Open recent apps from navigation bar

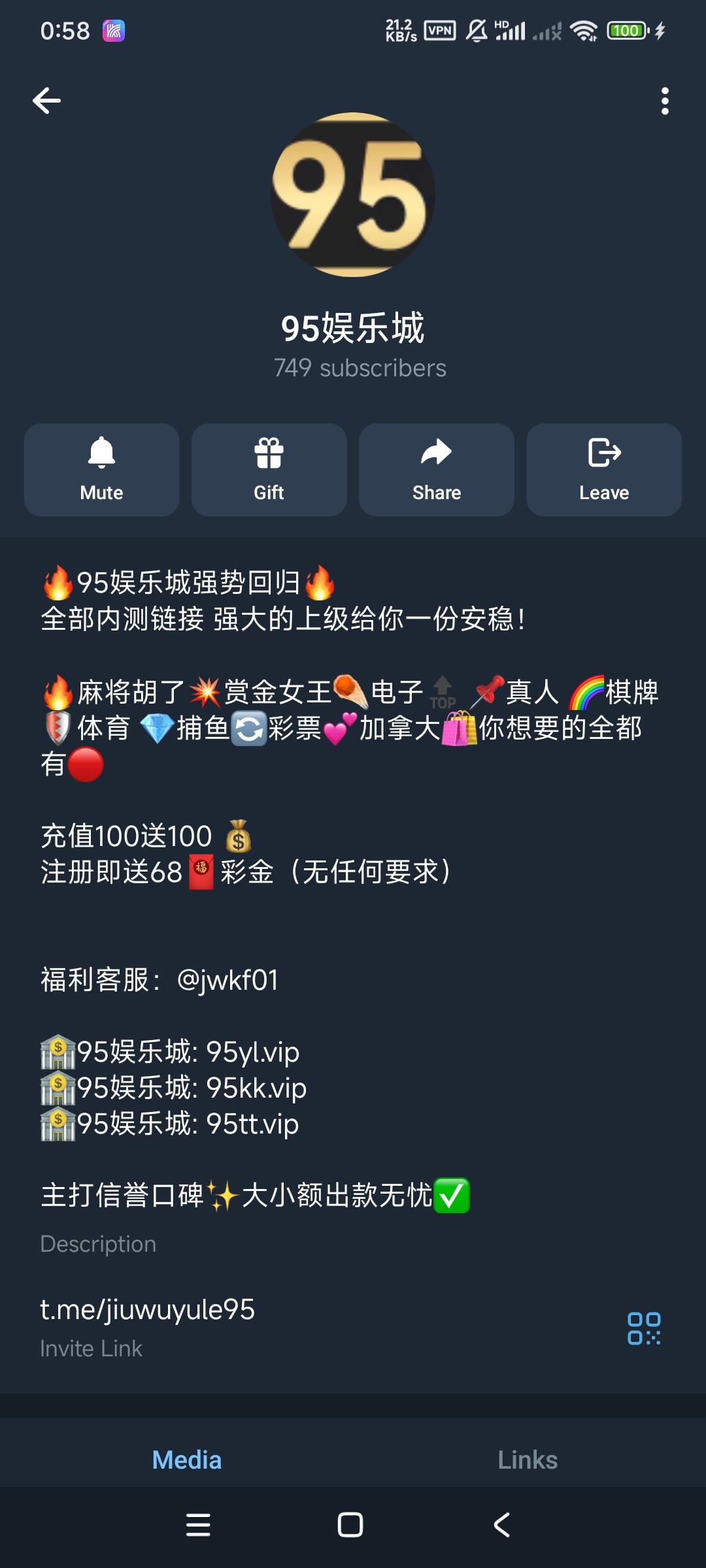[198, 1525]
